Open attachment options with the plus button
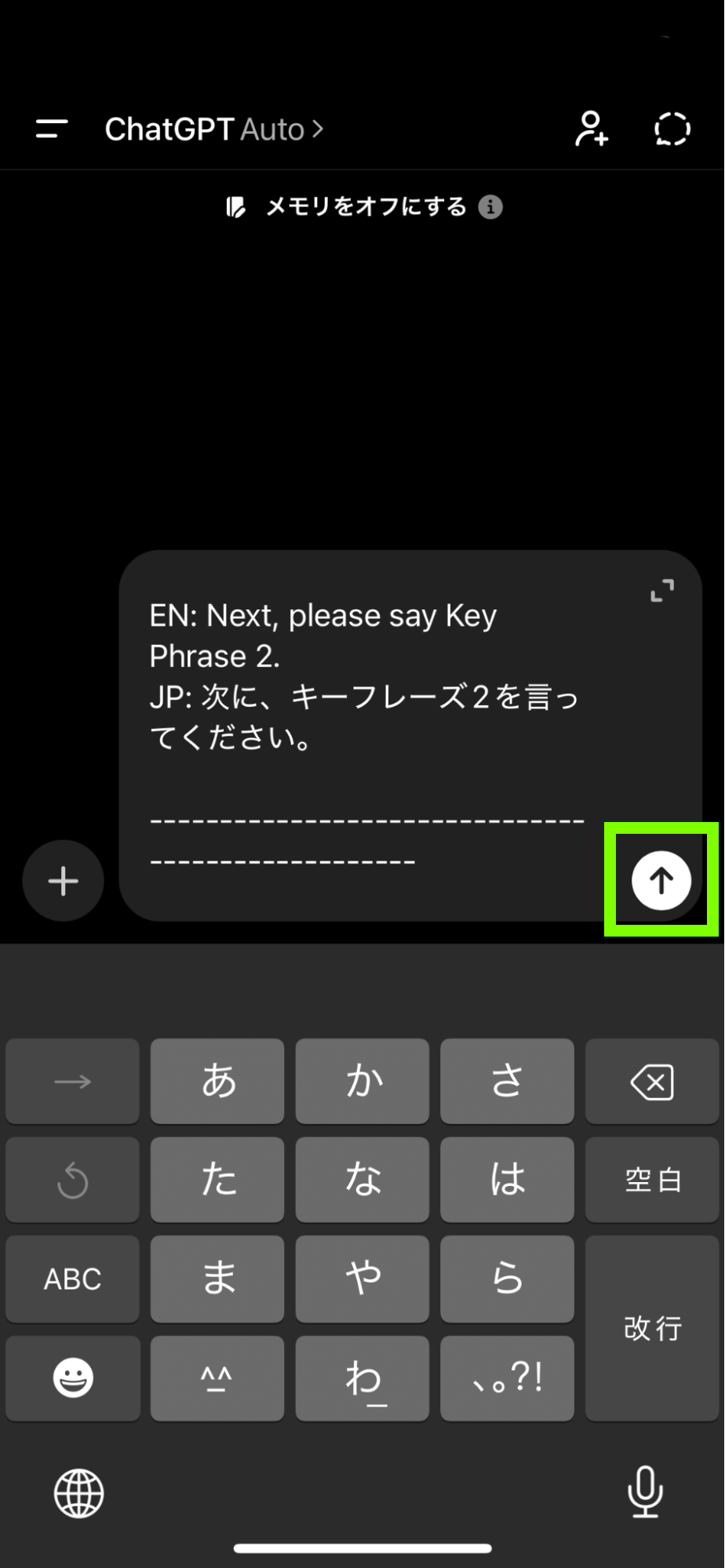Screen dimensions: 725x1568 click(x=63, y=880)
